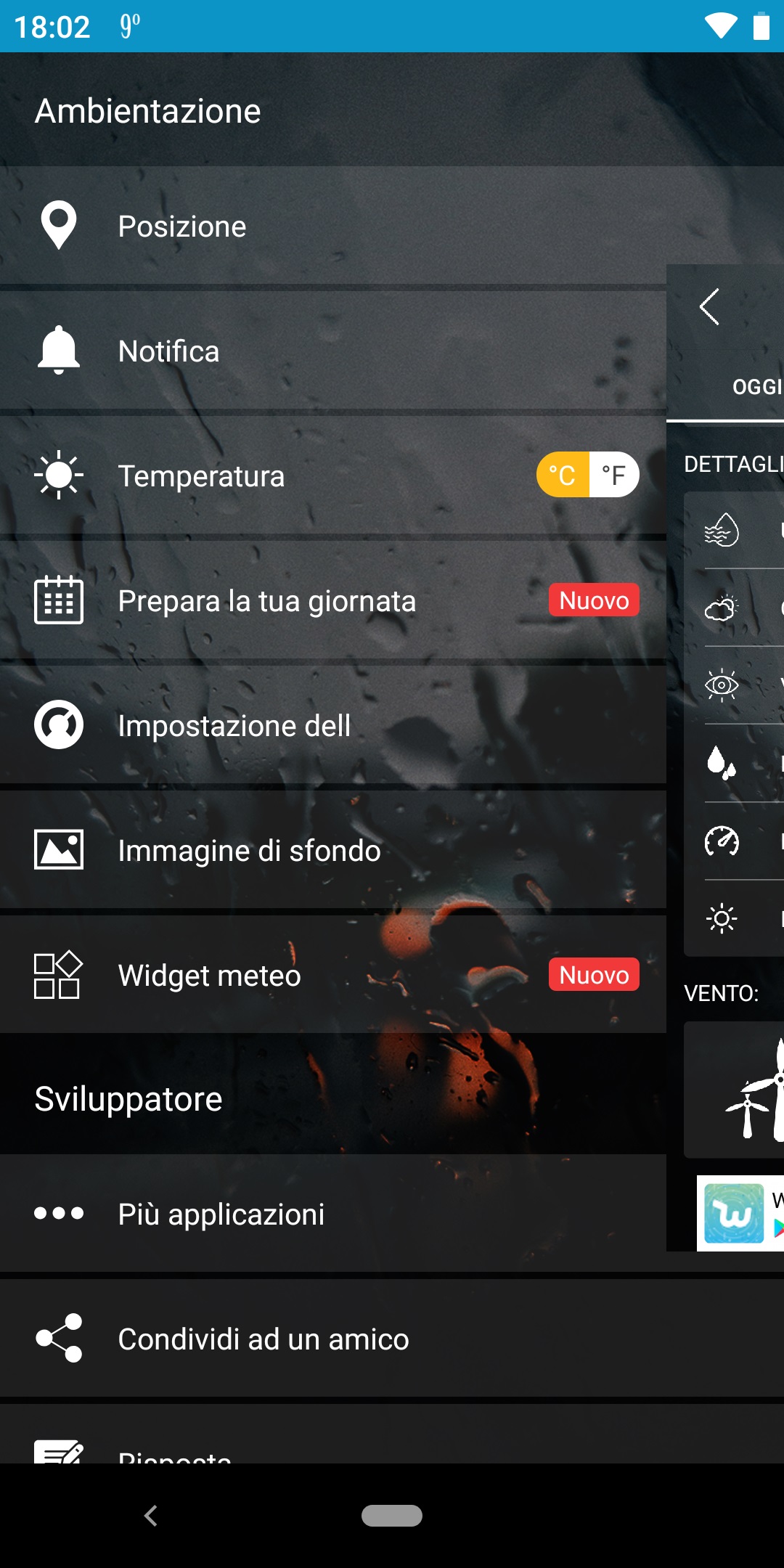Open Più applicazioni
Image resolution: width=784 pixels, height=1568 pixels.
pos(333,1213)
